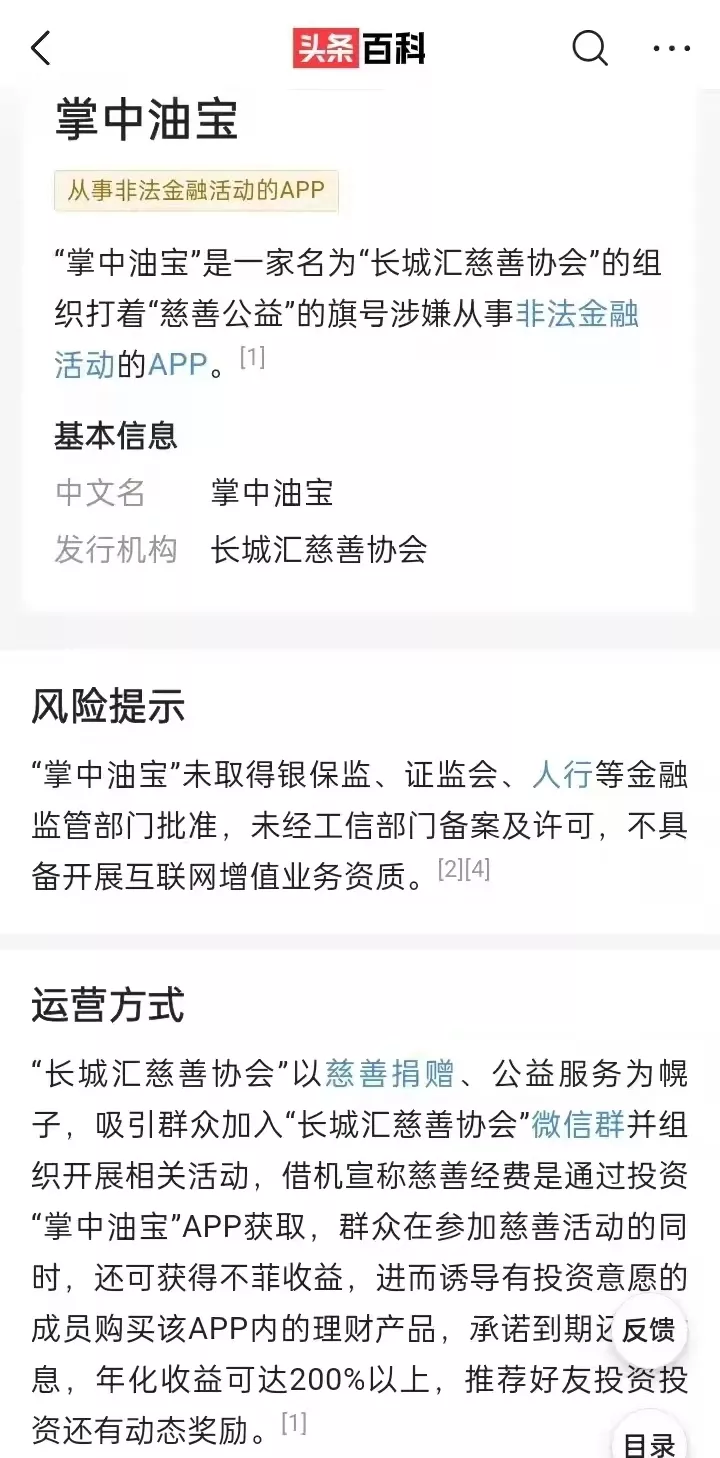Open the three-dot overflow menu
This screenshot has width=720, height=1458.
671,48
